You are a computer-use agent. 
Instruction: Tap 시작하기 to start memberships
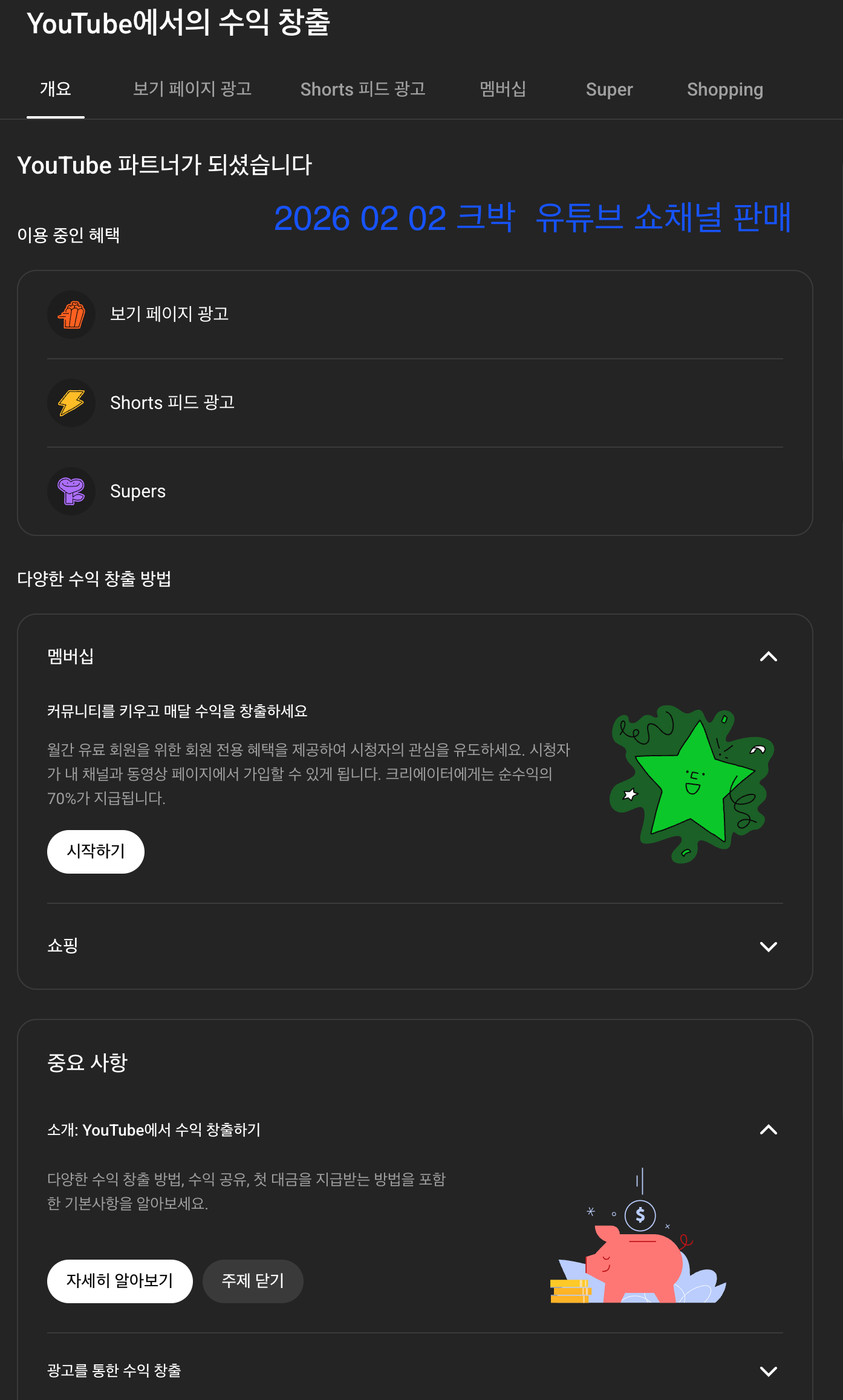[96, 851]
